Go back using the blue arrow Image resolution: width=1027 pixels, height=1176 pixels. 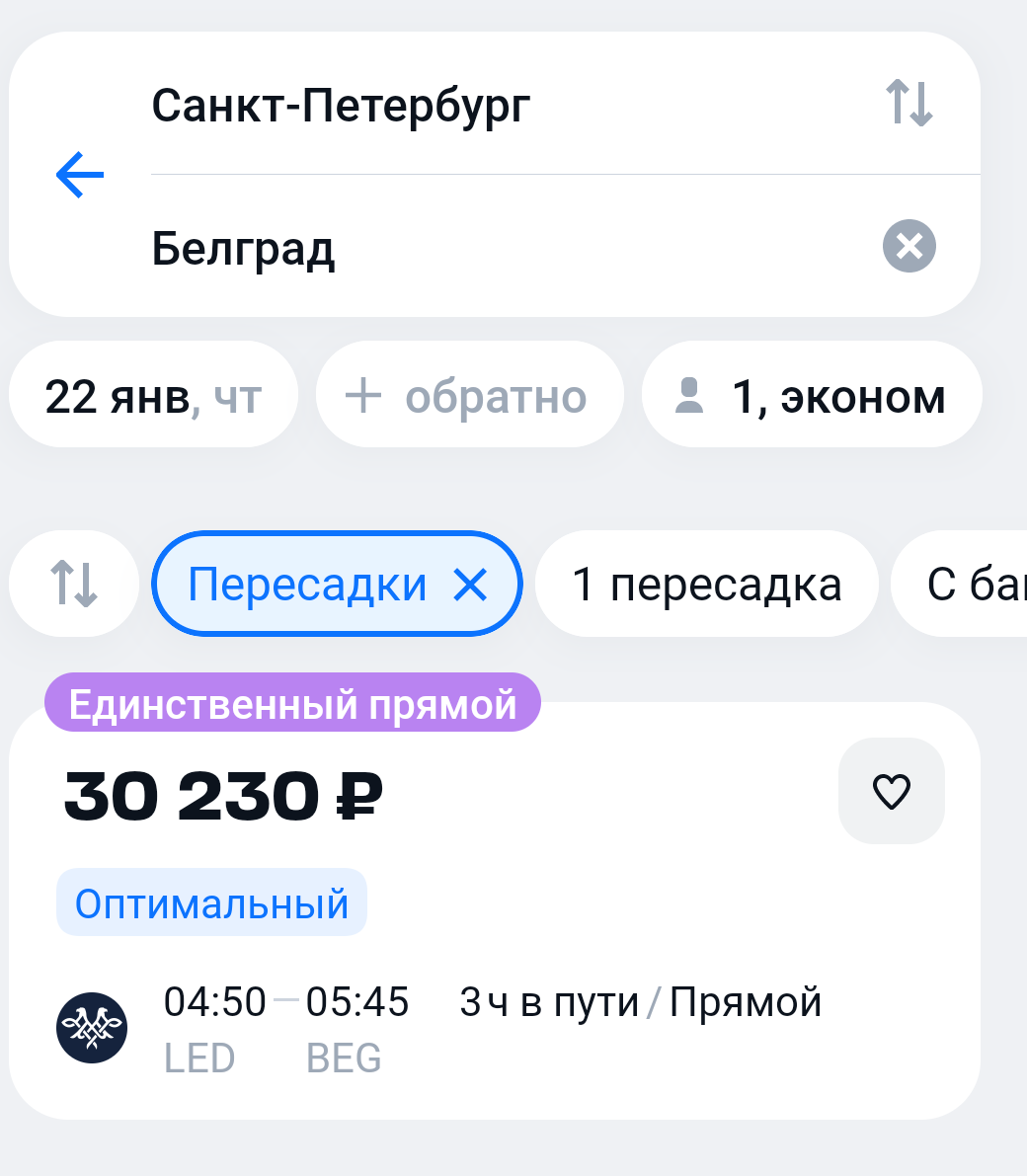click(x=80, y=176)
